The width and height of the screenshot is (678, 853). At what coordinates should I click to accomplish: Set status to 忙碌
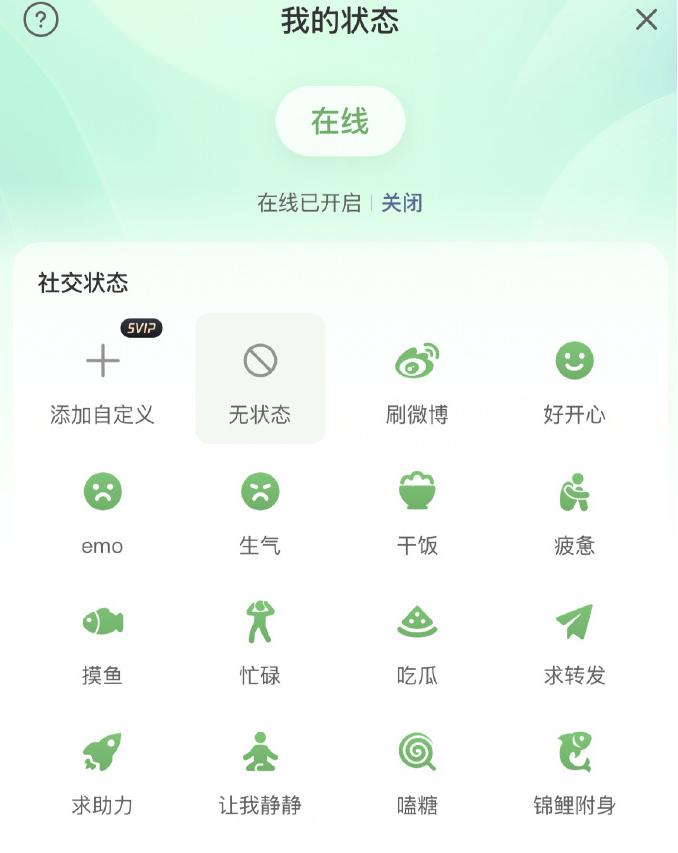260,640
